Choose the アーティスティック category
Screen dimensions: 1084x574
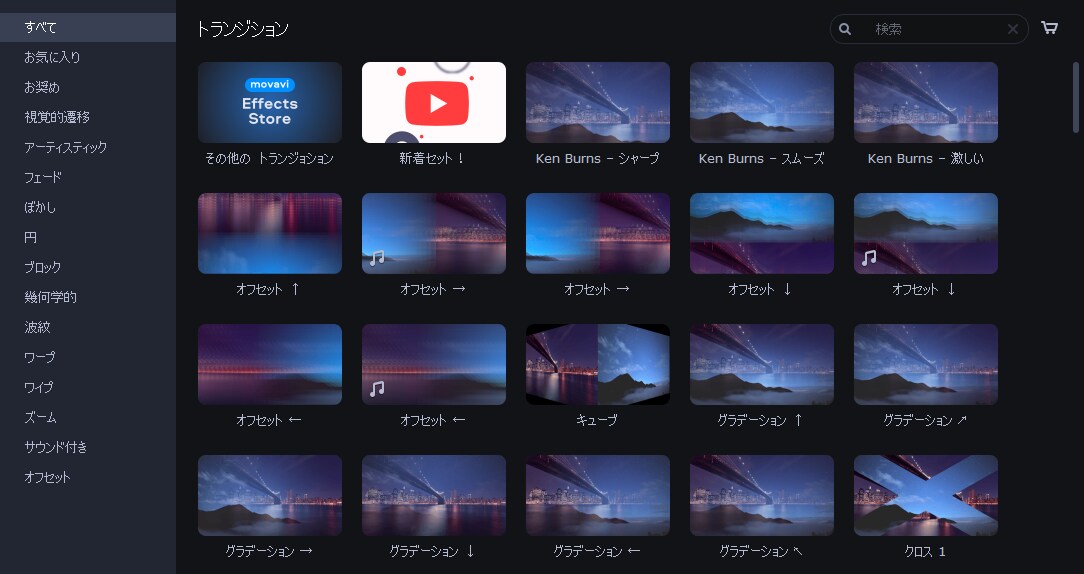(66, 147)
